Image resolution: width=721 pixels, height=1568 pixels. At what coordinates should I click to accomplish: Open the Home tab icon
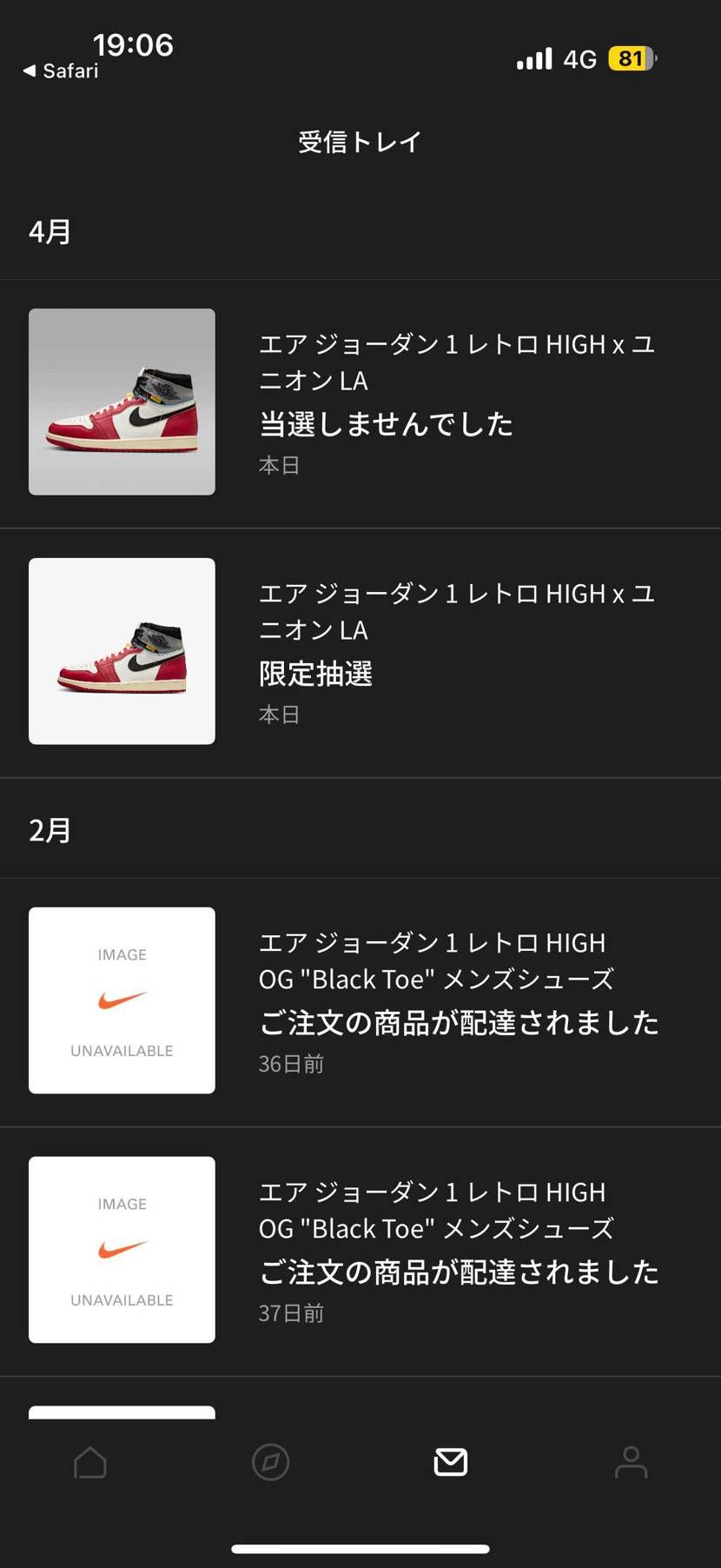click(x=90, y=1462)
